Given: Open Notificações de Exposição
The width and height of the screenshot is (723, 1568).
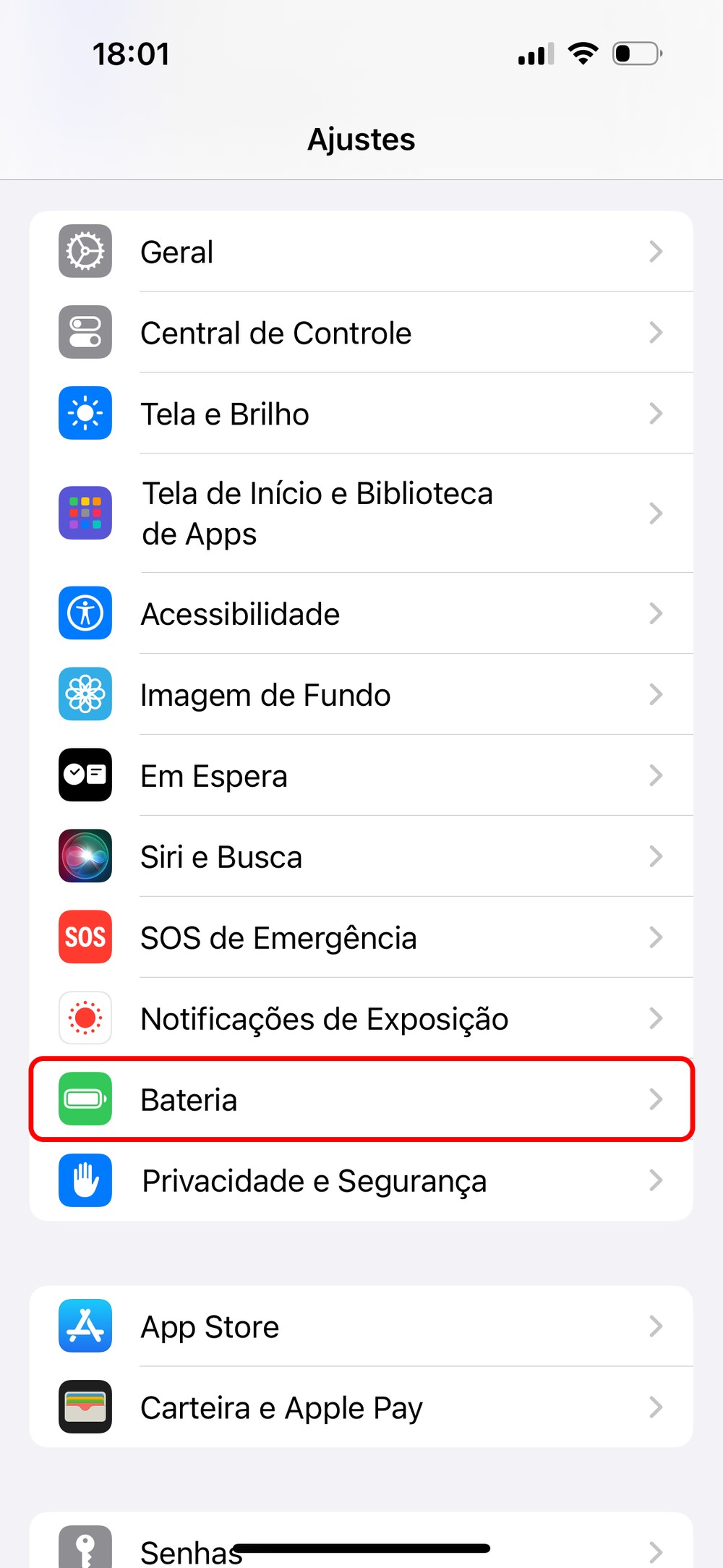Looking at the screenshot, I should click(x=361, y=1018).
